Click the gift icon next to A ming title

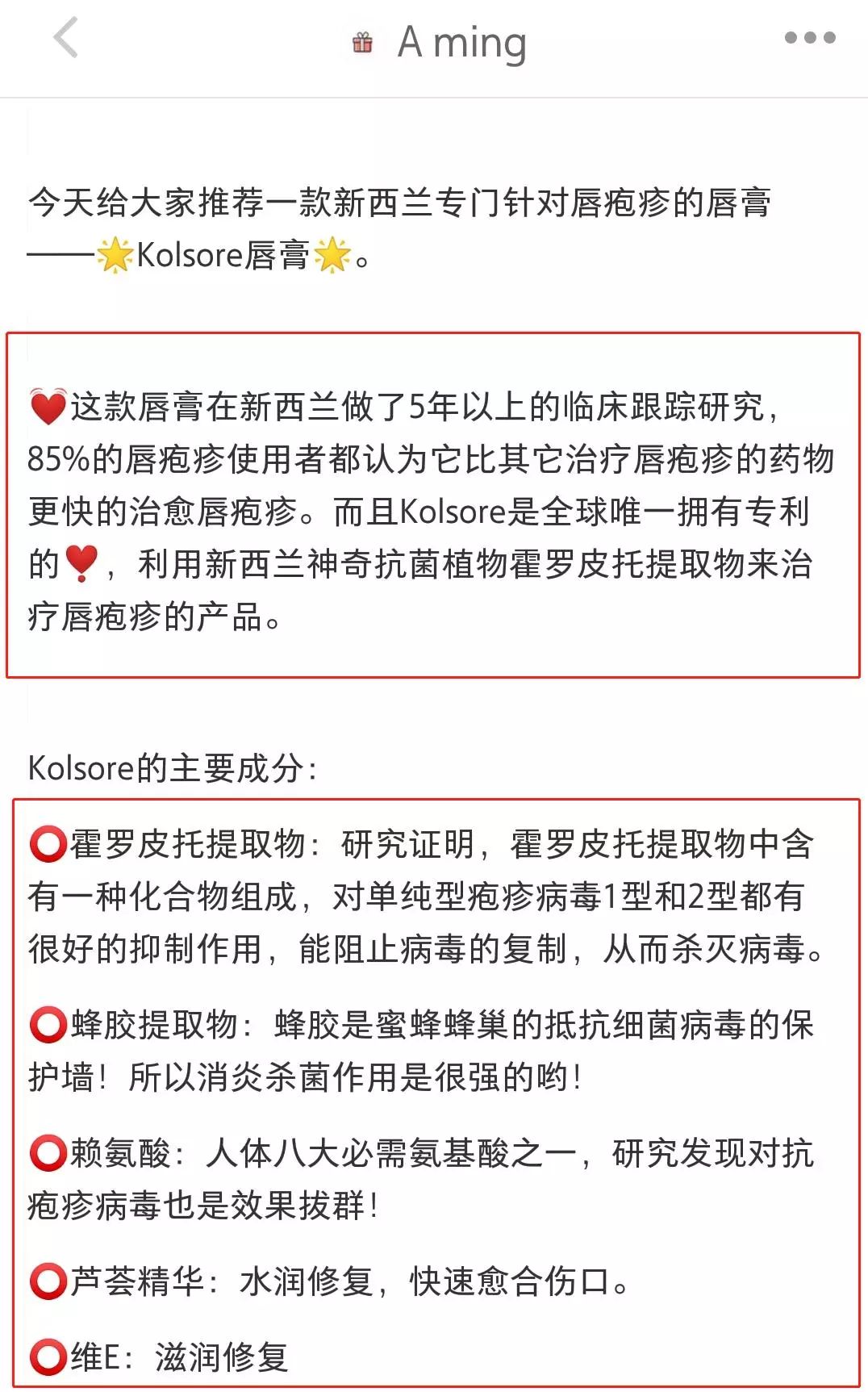pyautogui.click(x=365, y=40)
